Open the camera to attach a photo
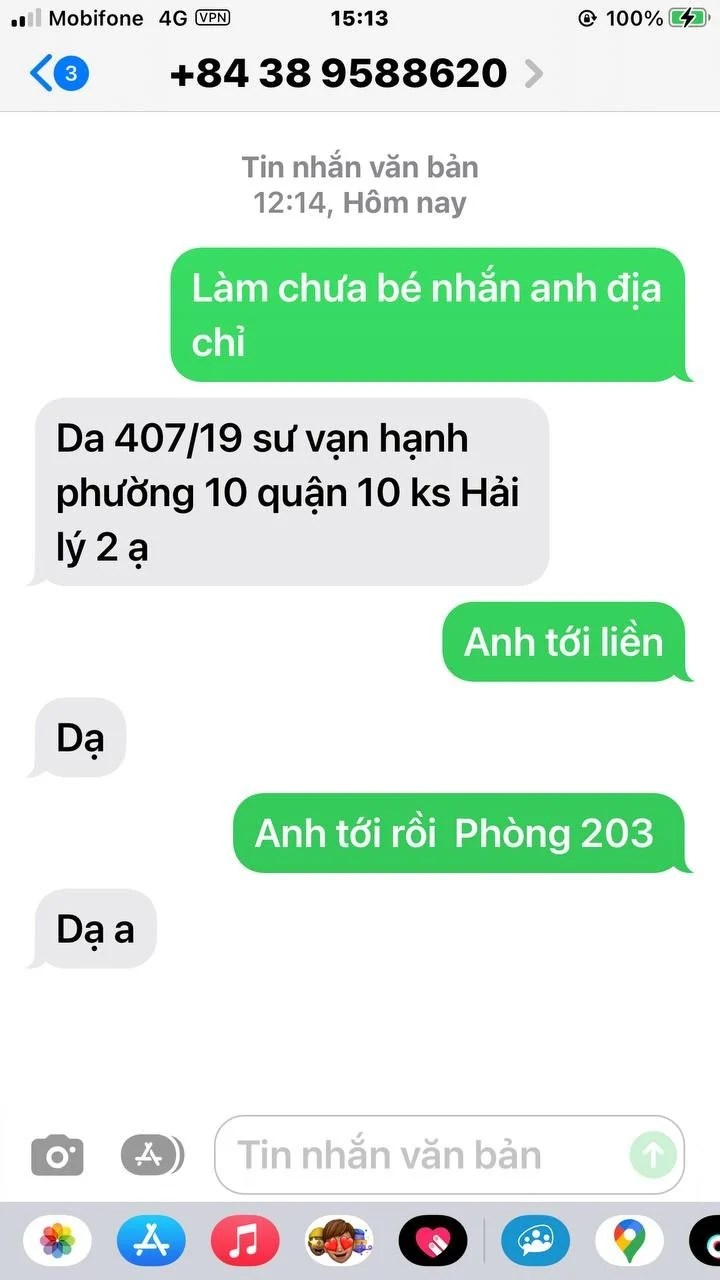720x1280 pixels. [57, 1156]
